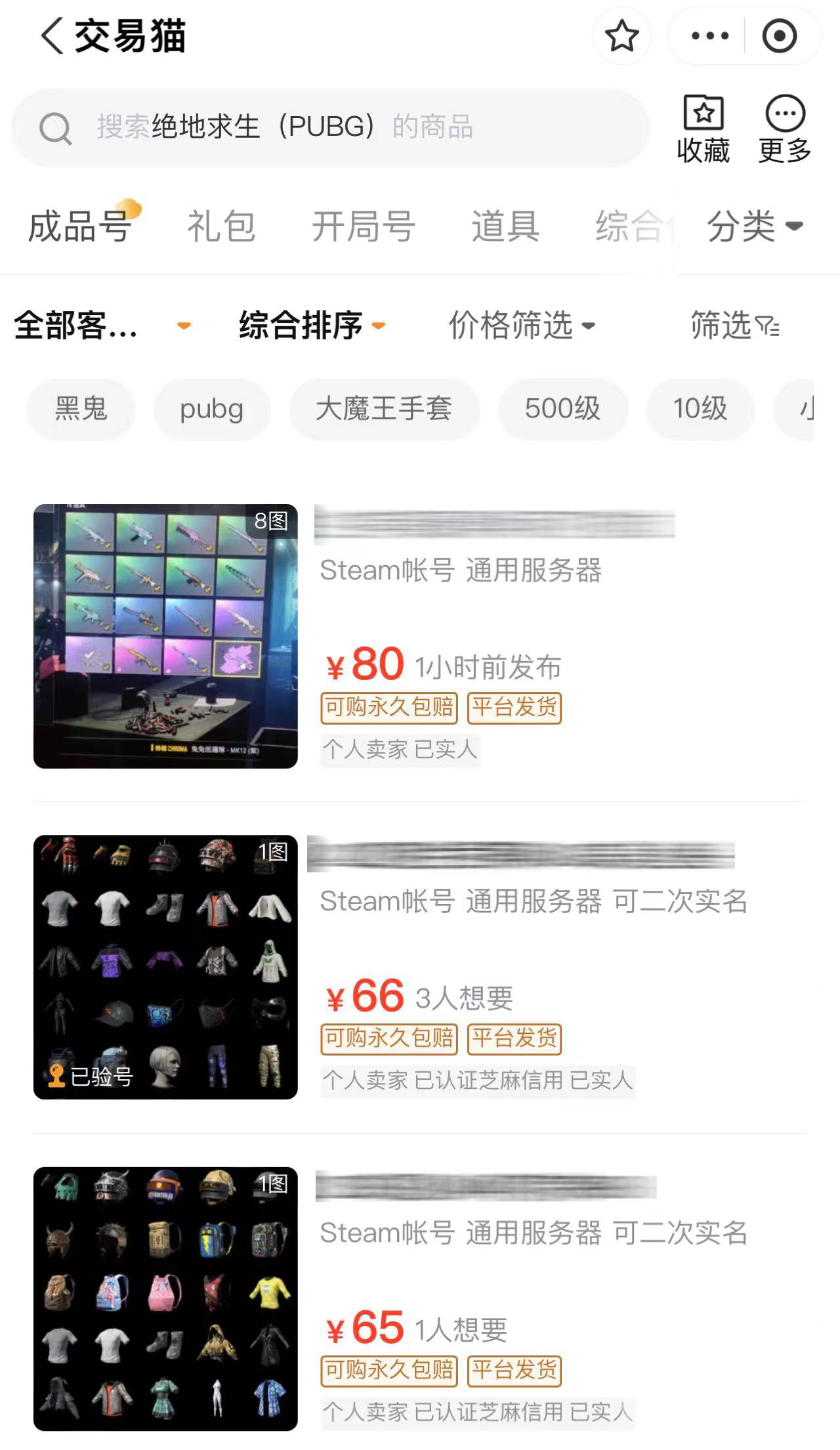This screenshot has height=1450, width=840.
Task: Select the 大魔王手套 keyword chip
Action: coord(384,409)
